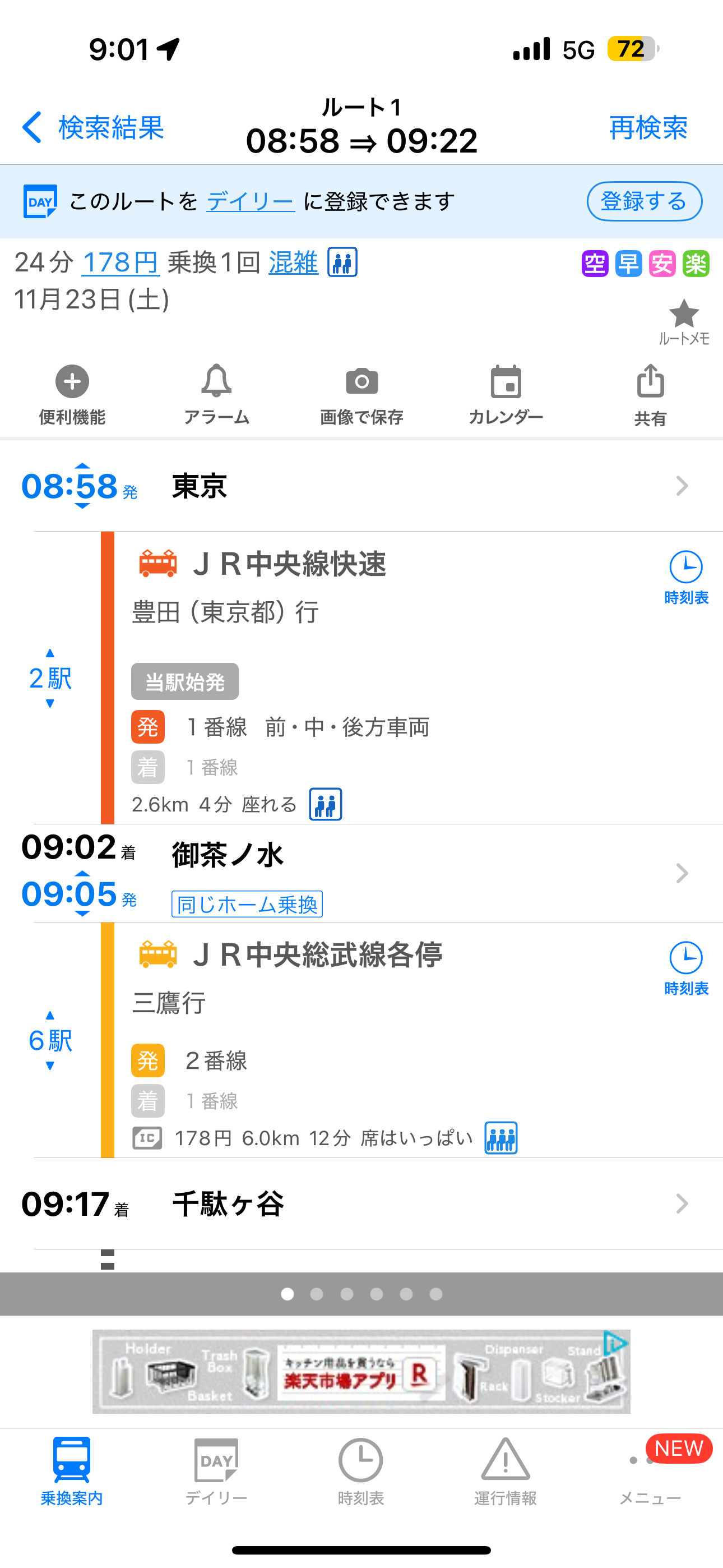View 時刻表 for JR中央総武線各停
Viewport: 723px width, 1568px height.
686,968
